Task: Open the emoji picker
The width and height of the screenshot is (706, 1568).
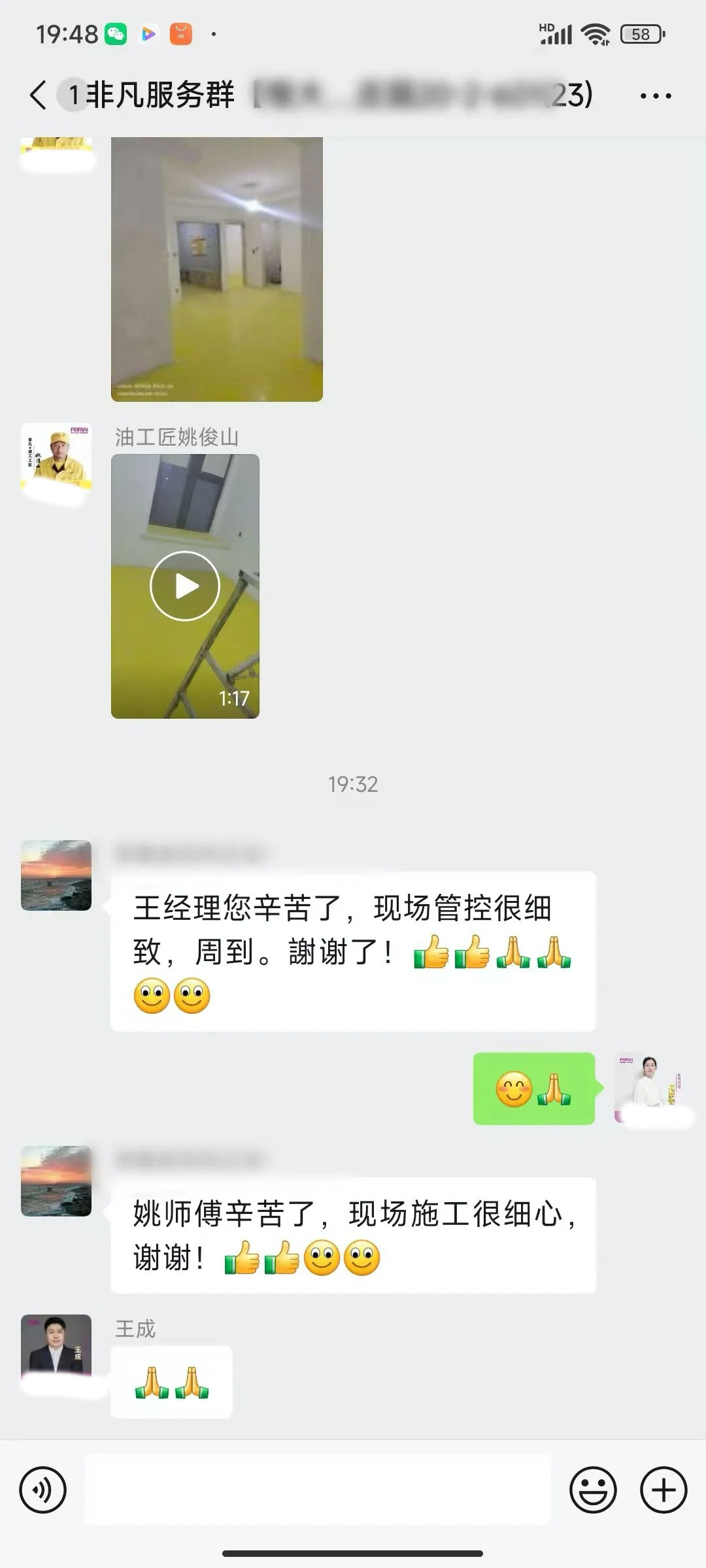Action: tap(593, 1490)
